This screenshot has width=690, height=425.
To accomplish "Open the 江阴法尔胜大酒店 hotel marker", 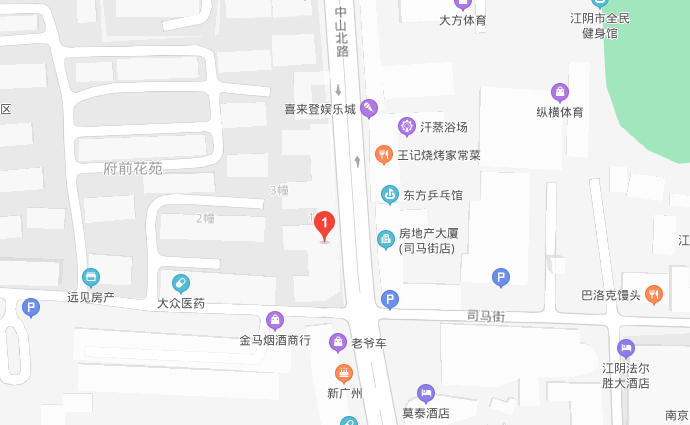I will (626, 348).
